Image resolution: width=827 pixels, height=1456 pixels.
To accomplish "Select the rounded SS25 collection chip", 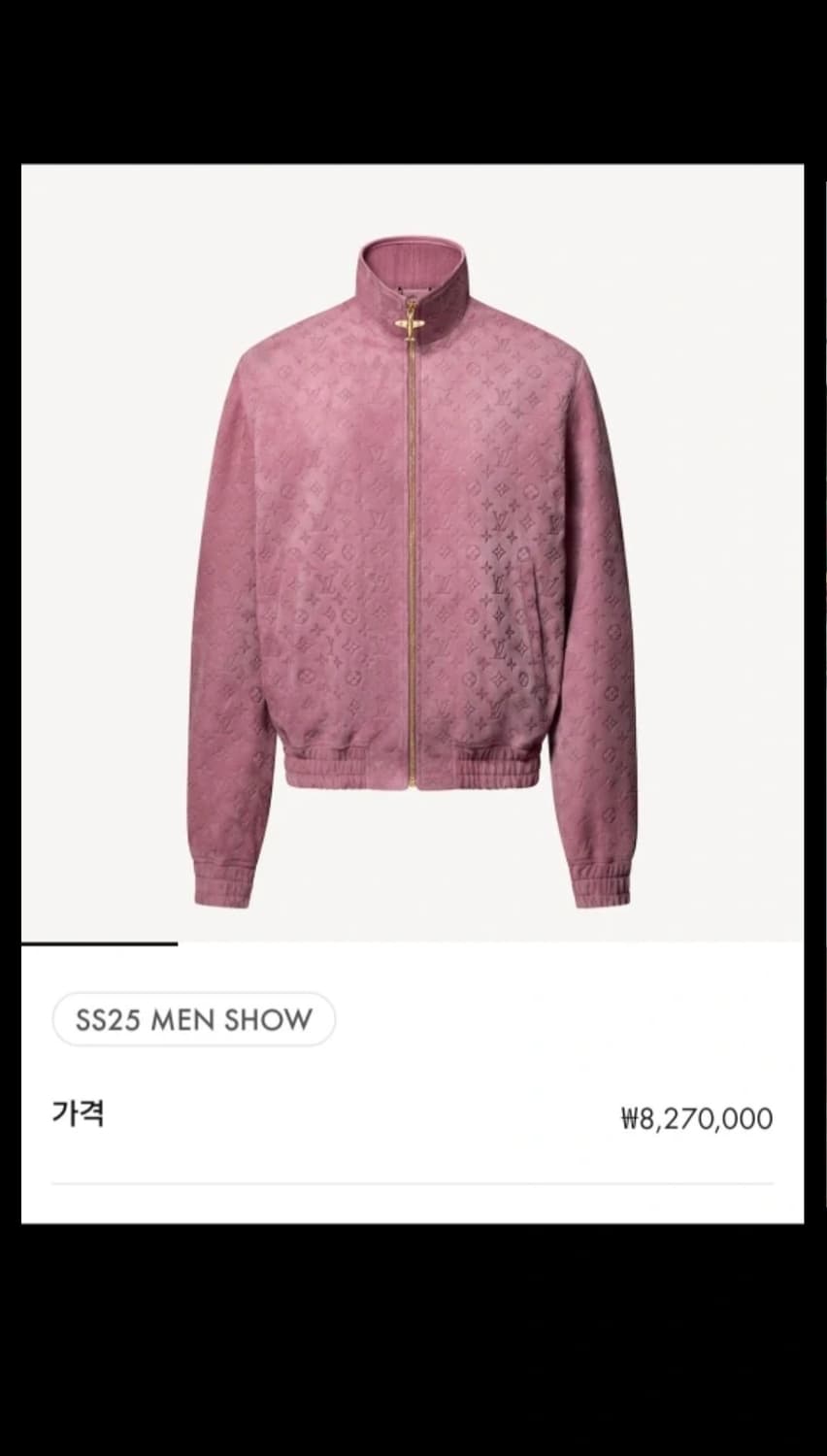I will (193, 1019).
